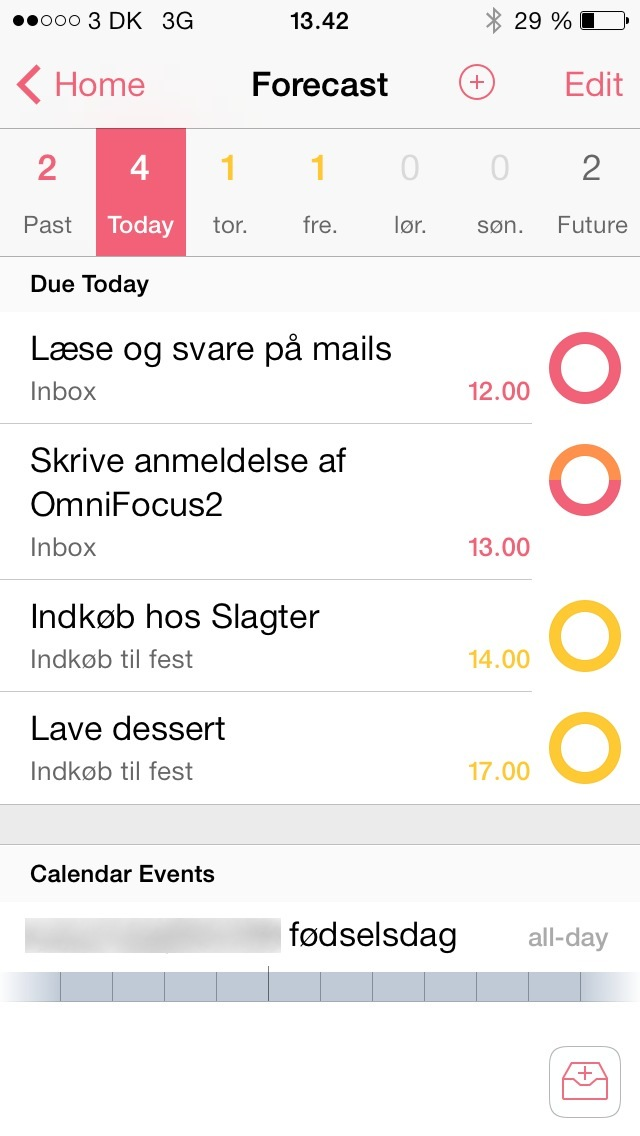
Task: Mark Lave dessert as complete
Action: (585, 748)
